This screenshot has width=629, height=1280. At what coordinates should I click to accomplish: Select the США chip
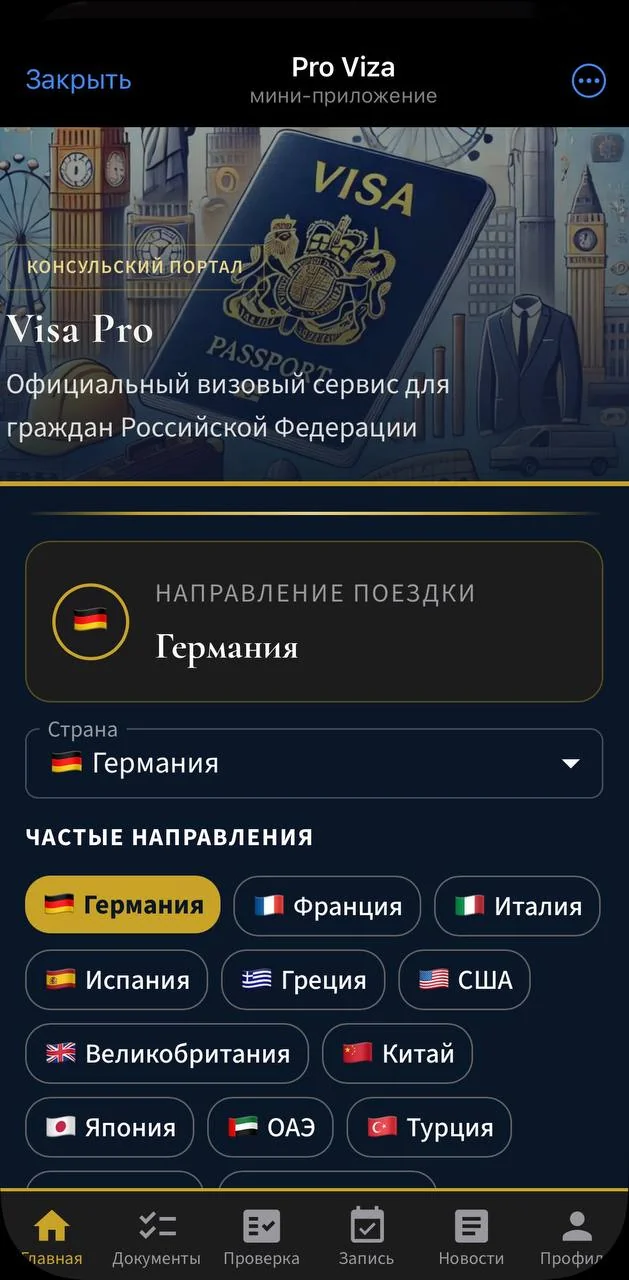(x=464, y=979)
